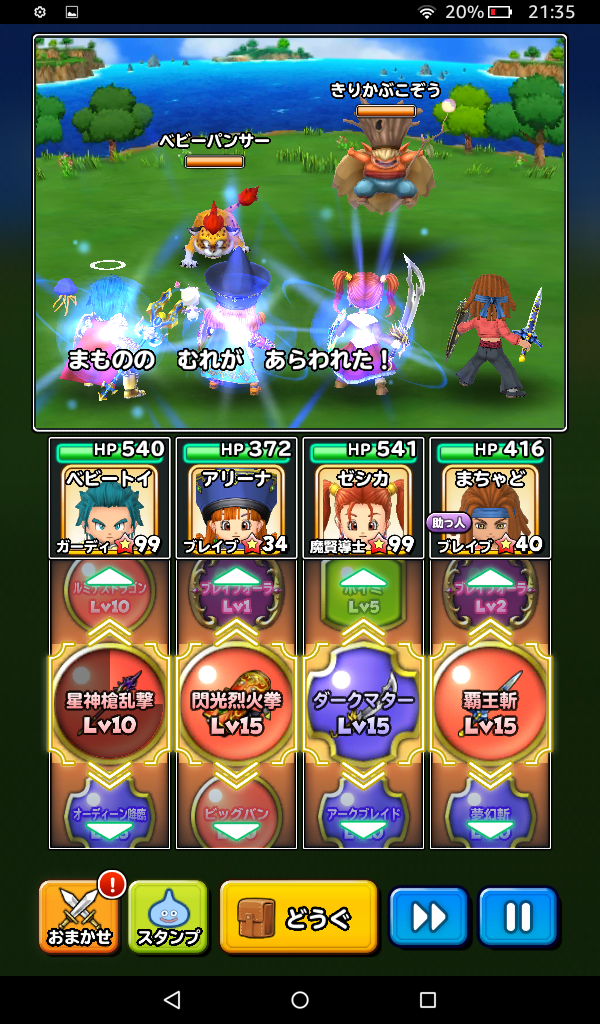This screenshot has width=600, height=1024.
Task: Toggle fast-forward battle speed
Action: tap(428, 916)
